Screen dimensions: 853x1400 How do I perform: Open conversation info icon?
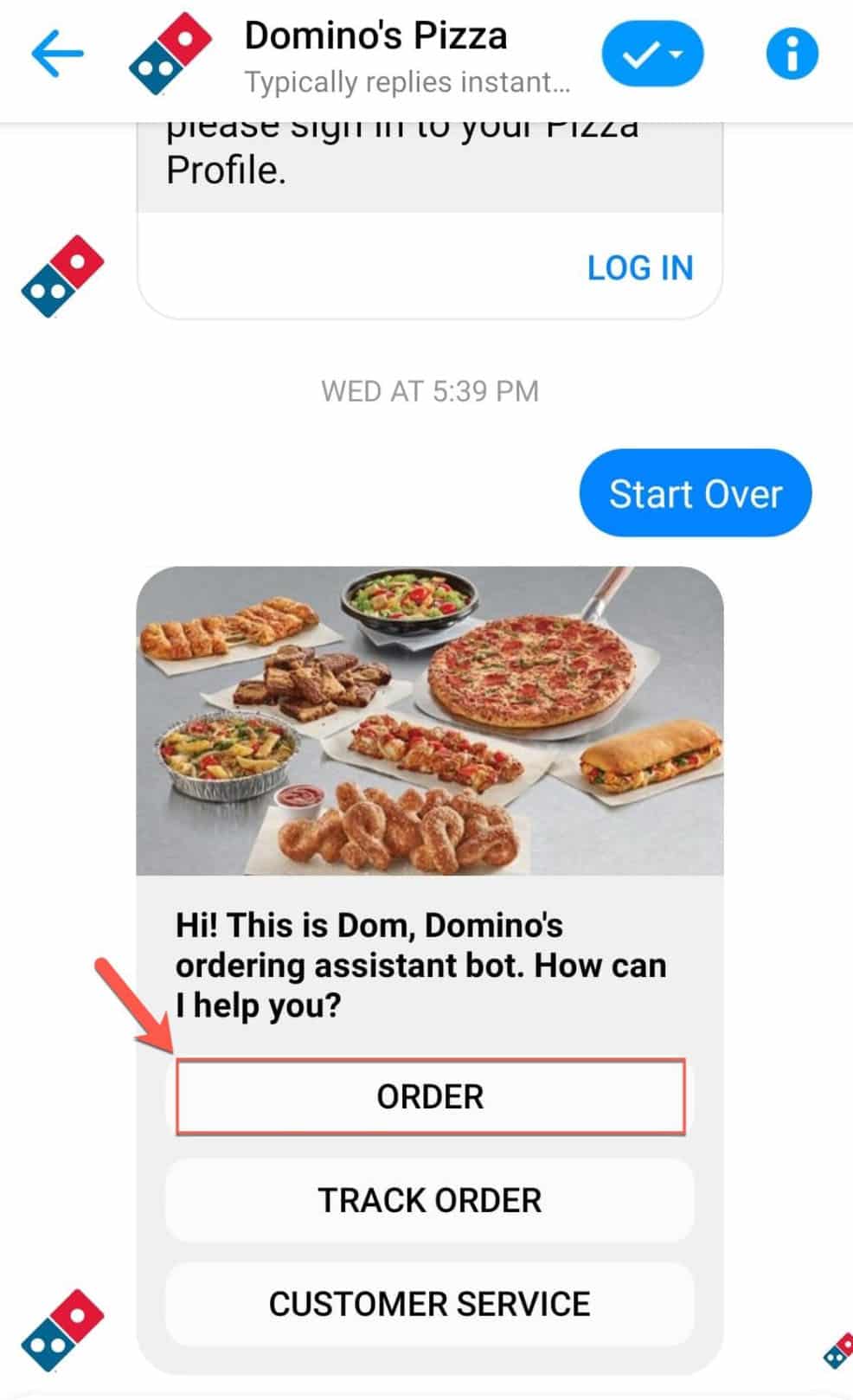coord(792,54)
